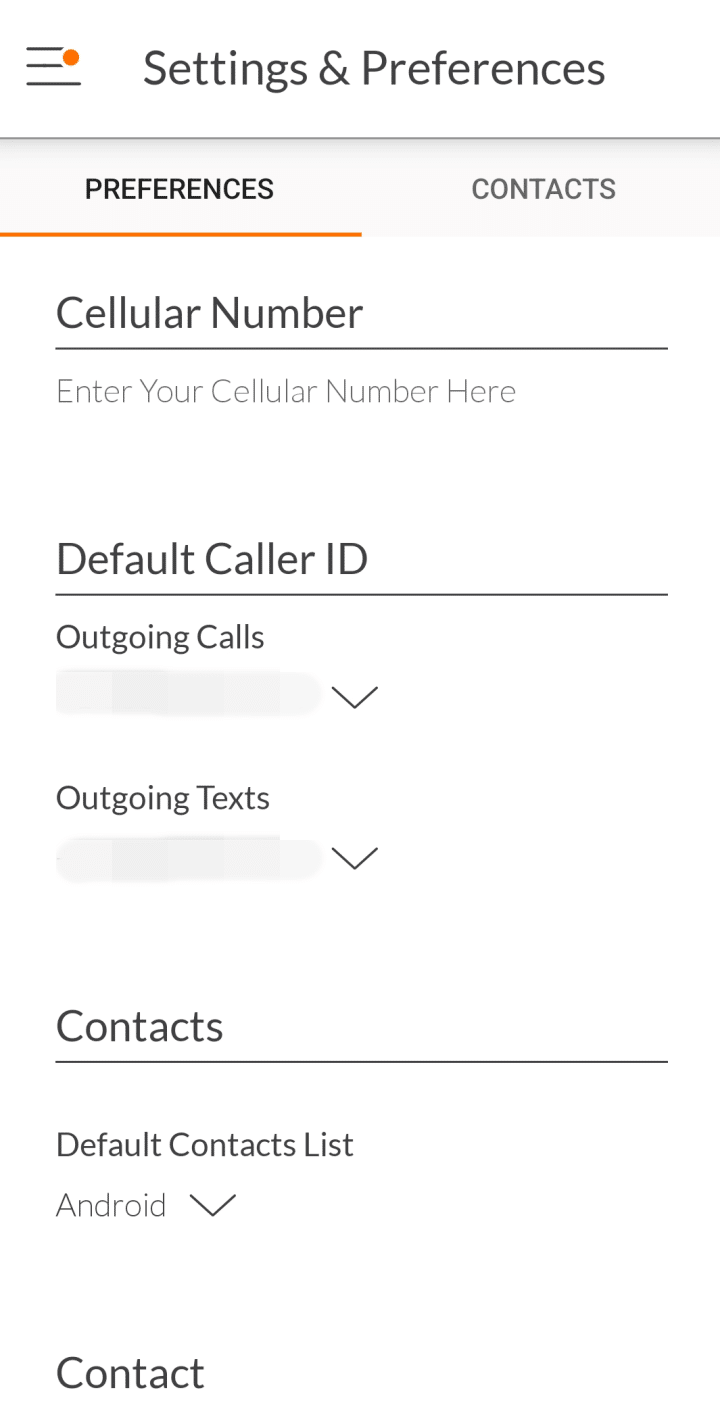Click the Contacts section header
Image resolution: width=720 pixels, height=1403 pixels.
click(139, 1025)
